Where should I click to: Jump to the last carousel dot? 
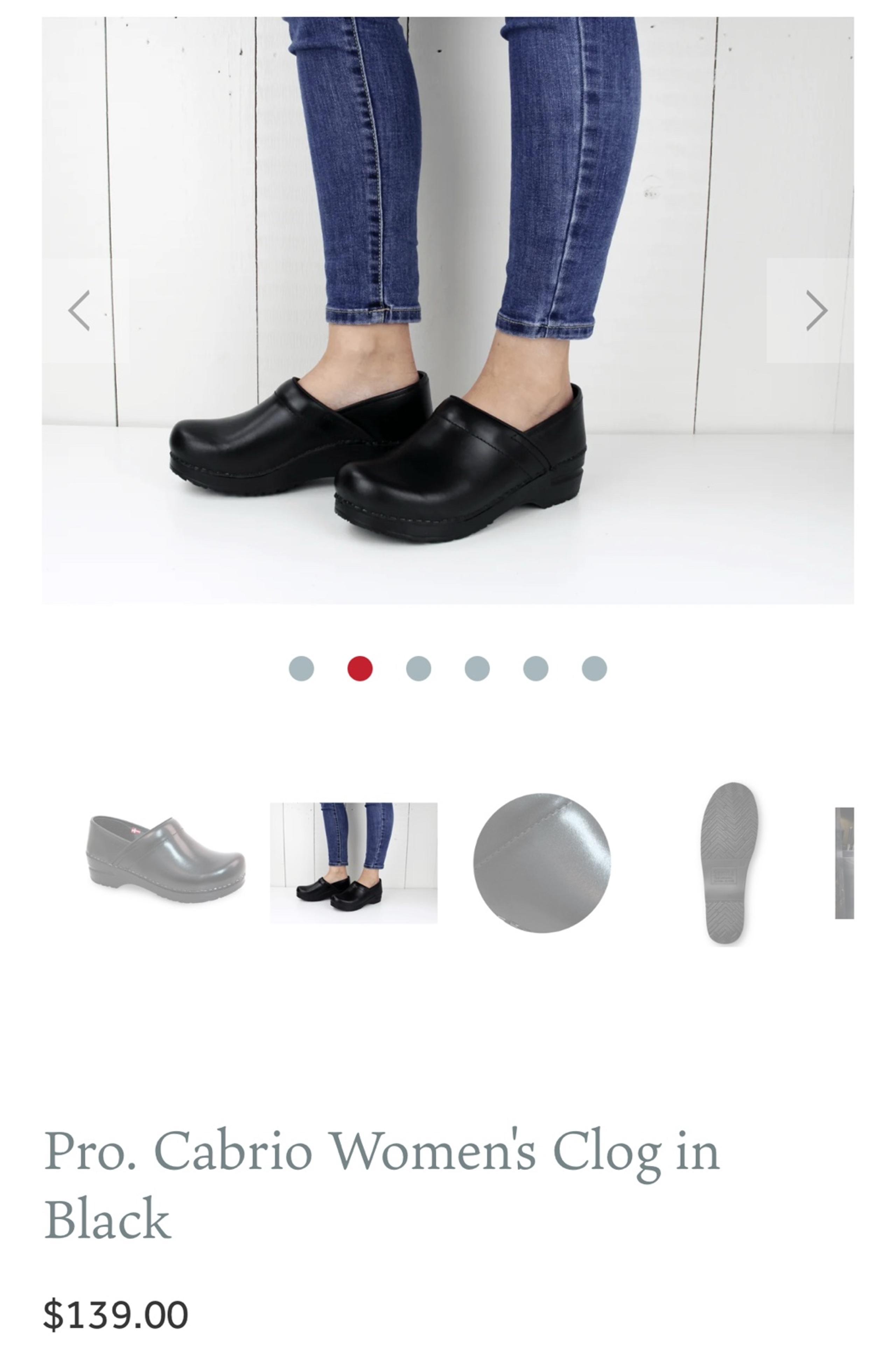594,668
